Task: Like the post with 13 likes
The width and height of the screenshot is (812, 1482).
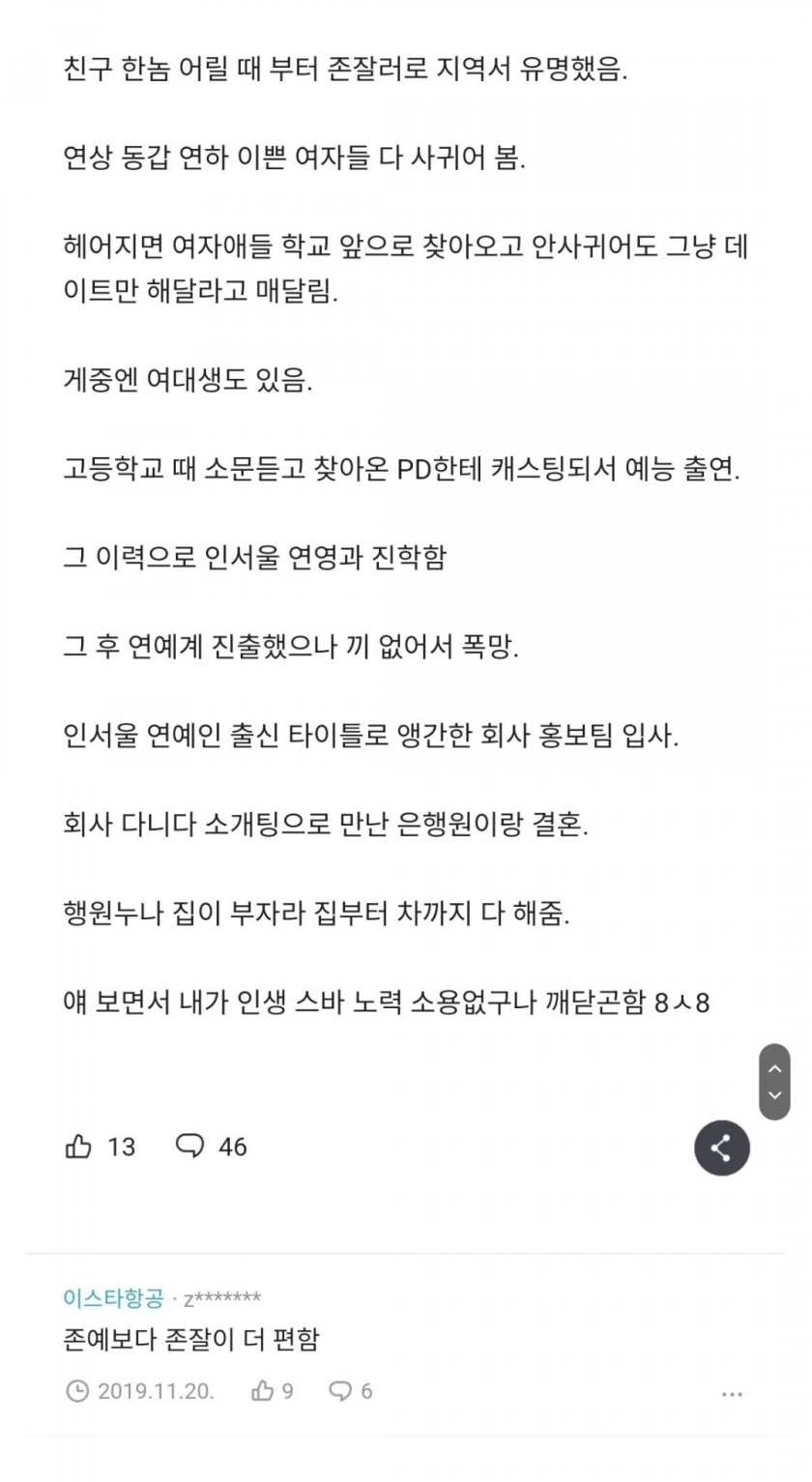Action: [x=100, y=1147]
